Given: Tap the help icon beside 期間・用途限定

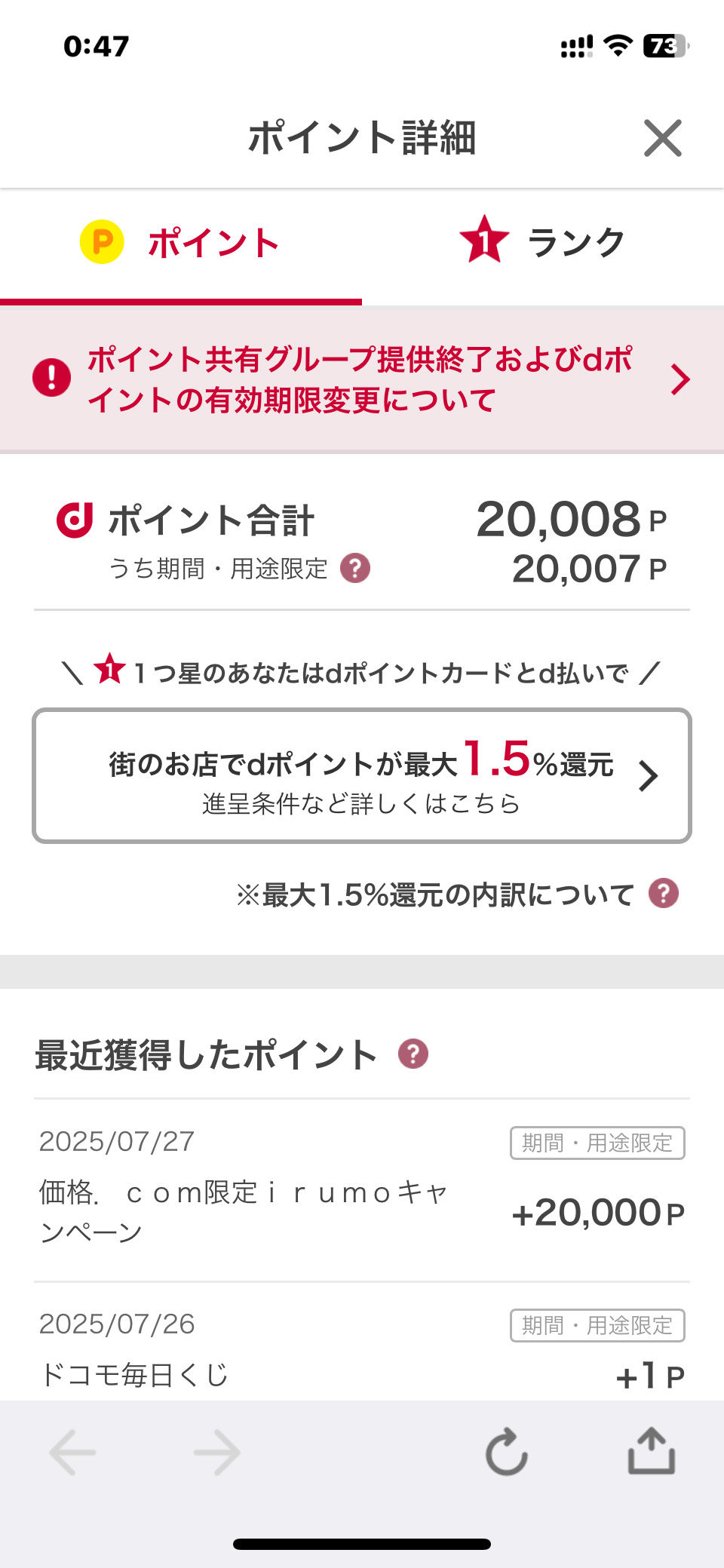Looking at the screenshot, I should [355, 568].
